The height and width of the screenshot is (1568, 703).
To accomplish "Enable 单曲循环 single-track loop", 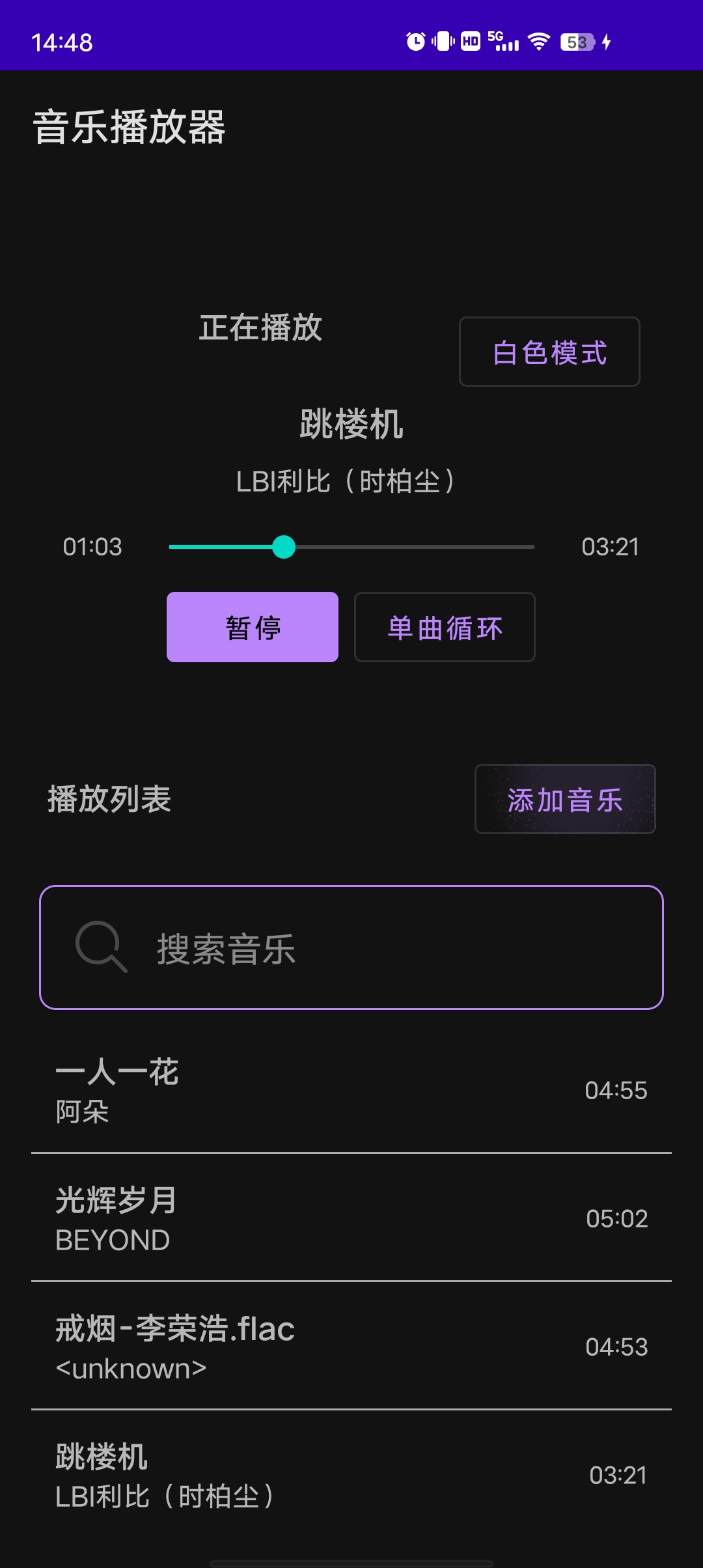I will pyautogui.click(x=445, y=627).
